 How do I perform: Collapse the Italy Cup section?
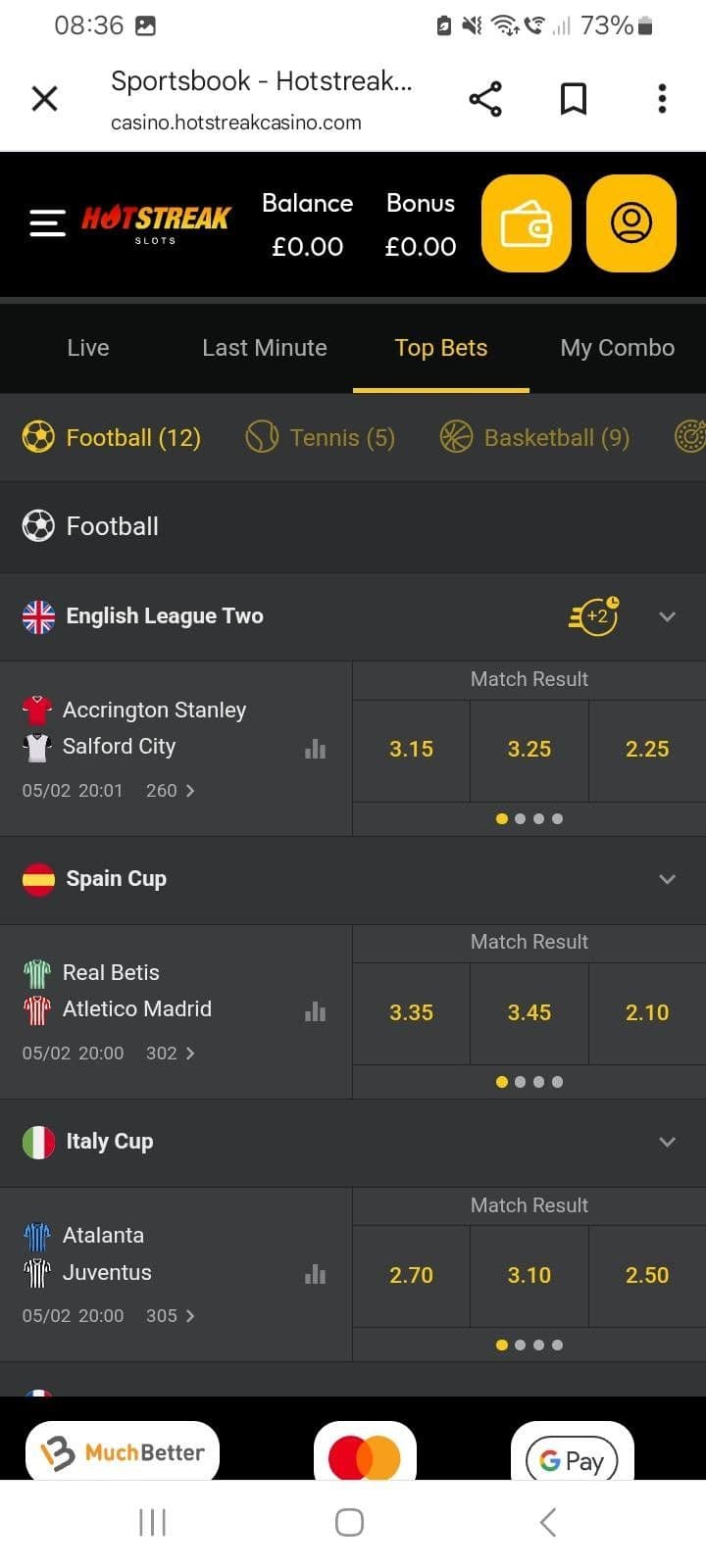[668, 1142]
